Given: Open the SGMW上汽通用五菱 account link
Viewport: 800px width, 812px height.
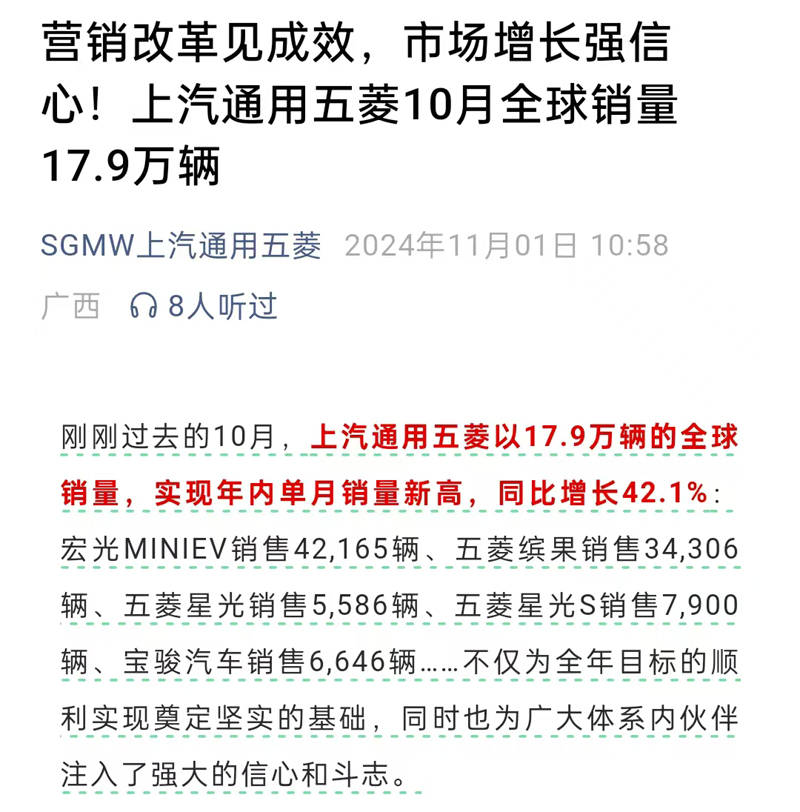Looking at the screenshot, I should point(181,246).
